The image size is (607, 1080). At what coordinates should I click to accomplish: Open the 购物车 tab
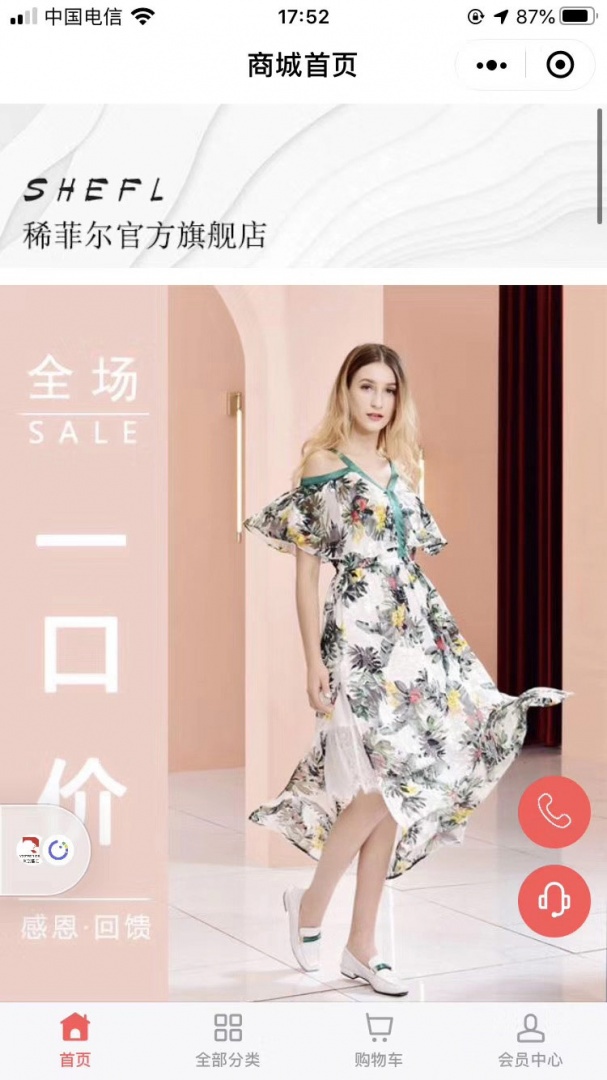(378, 1039)
